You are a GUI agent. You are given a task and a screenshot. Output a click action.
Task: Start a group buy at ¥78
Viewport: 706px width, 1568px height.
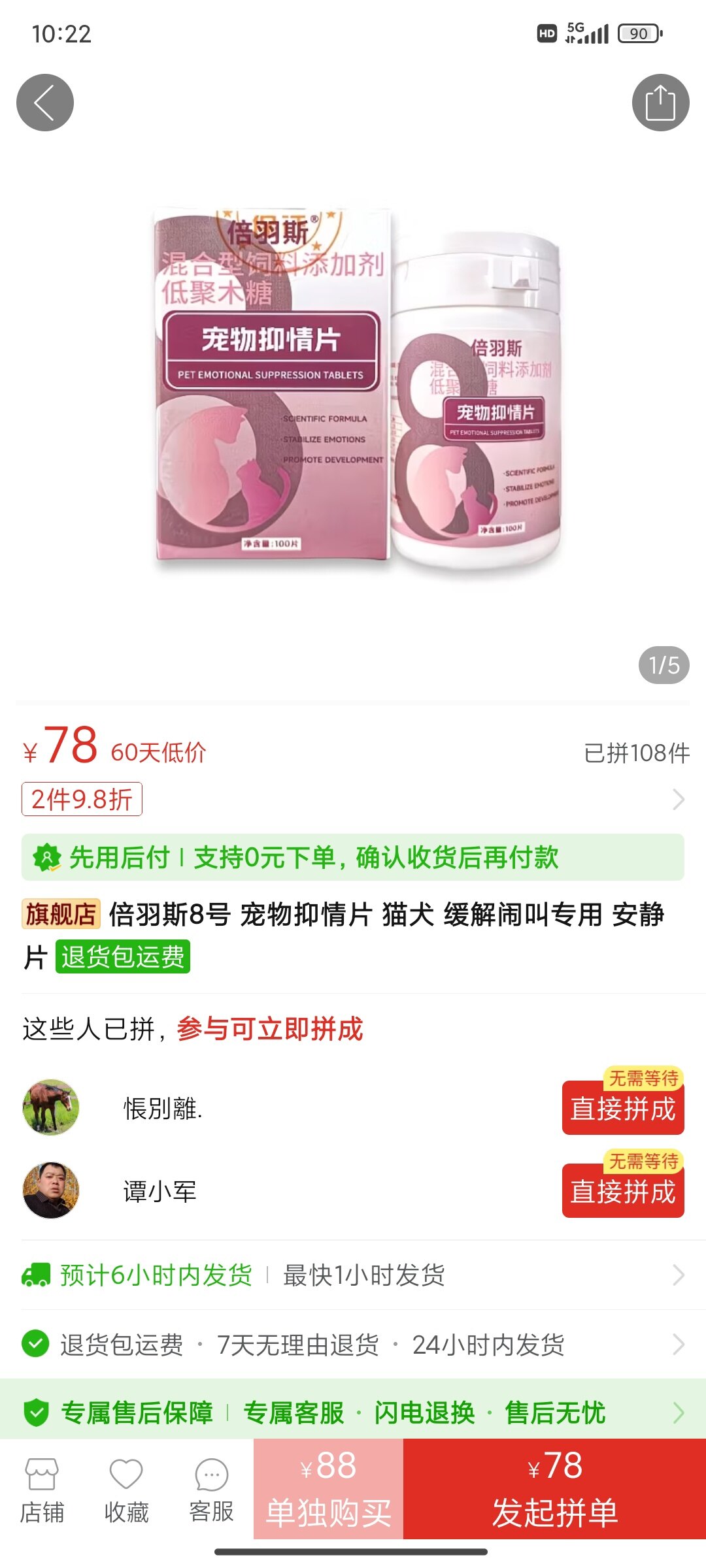[554, 1490]
